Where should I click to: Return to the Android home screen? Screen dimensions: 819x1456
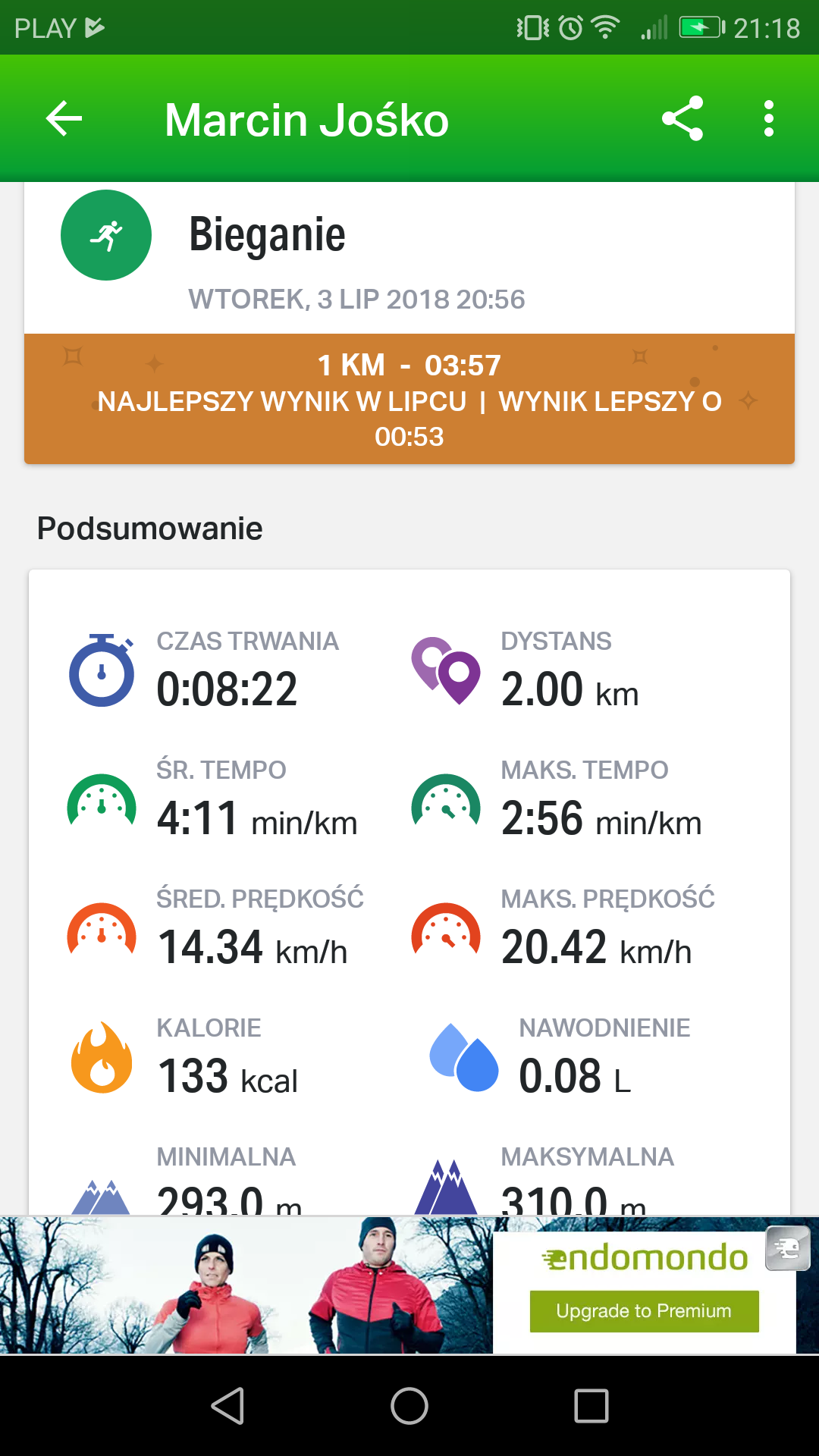pos(409,1407)
